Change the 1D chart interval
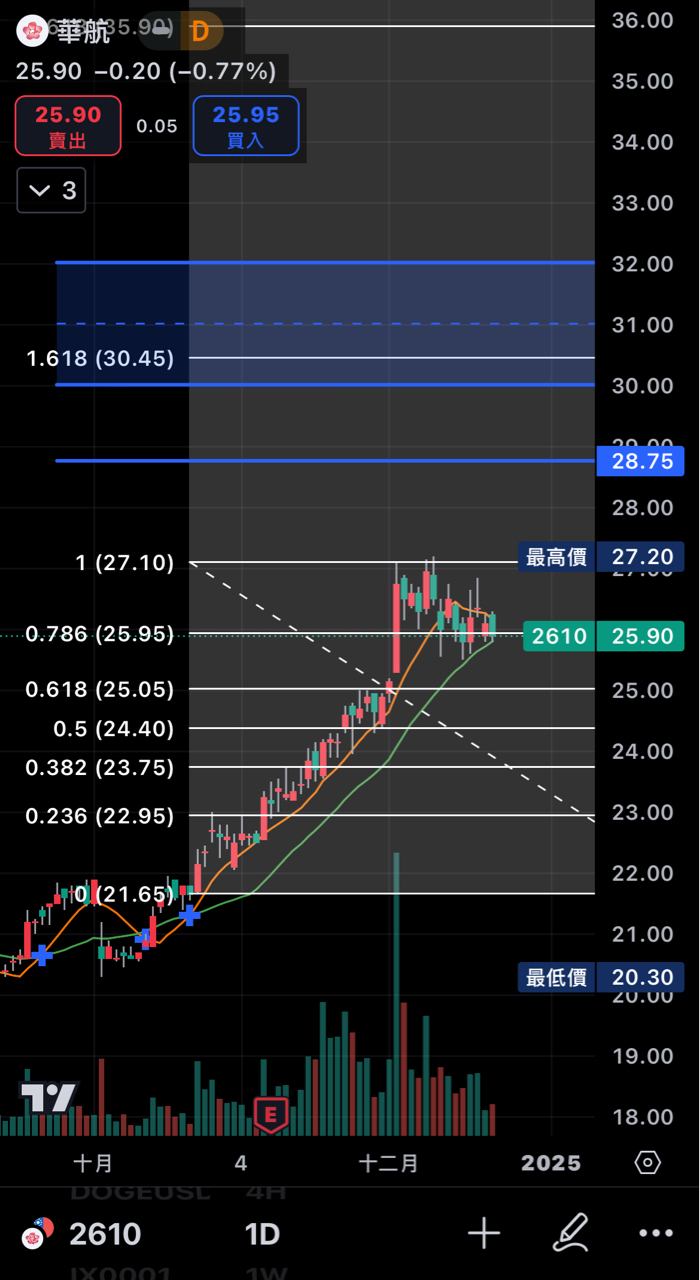Image resolution: width=700 pixels, height=1280 pixels. click(262, 1234)
